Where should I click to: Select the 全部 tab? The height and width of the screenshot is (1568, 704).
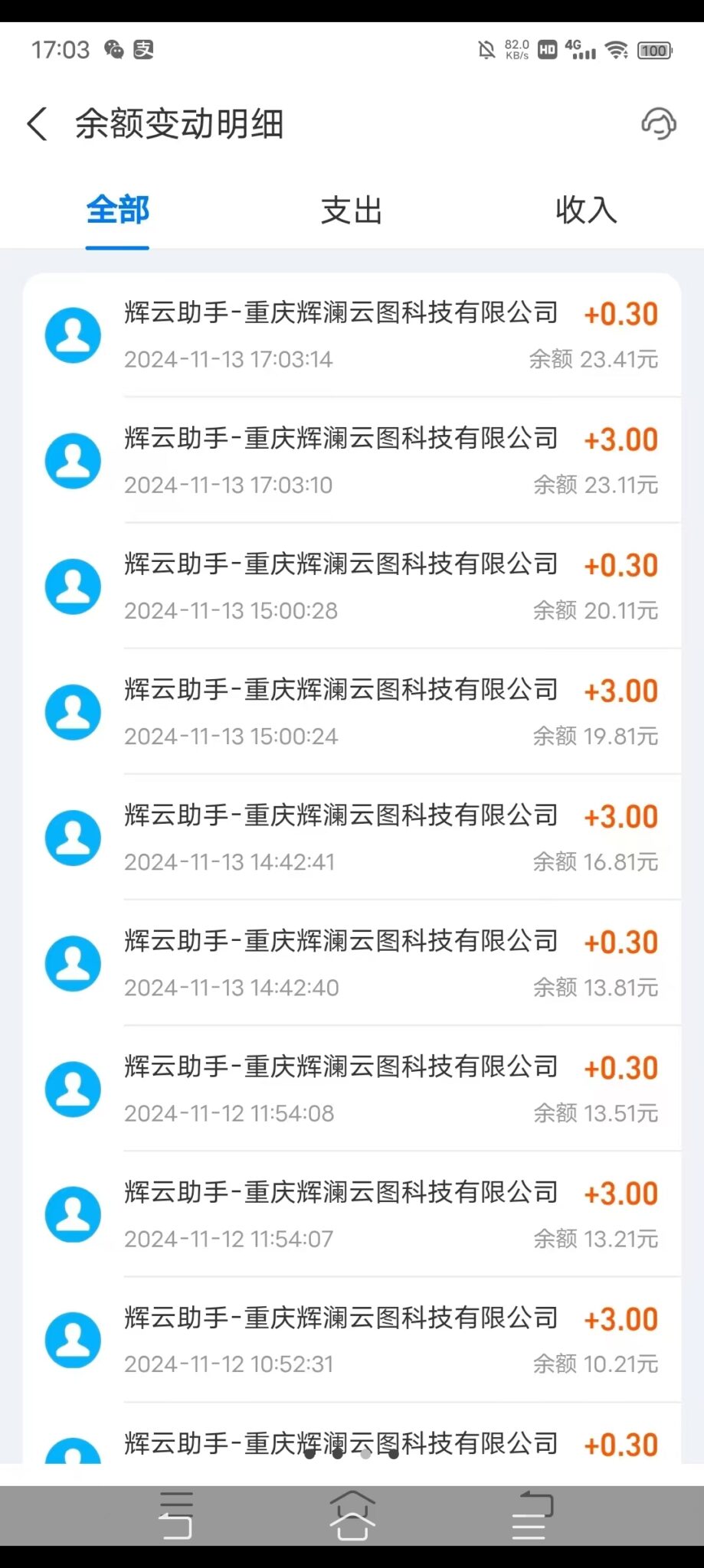(117, 211)
